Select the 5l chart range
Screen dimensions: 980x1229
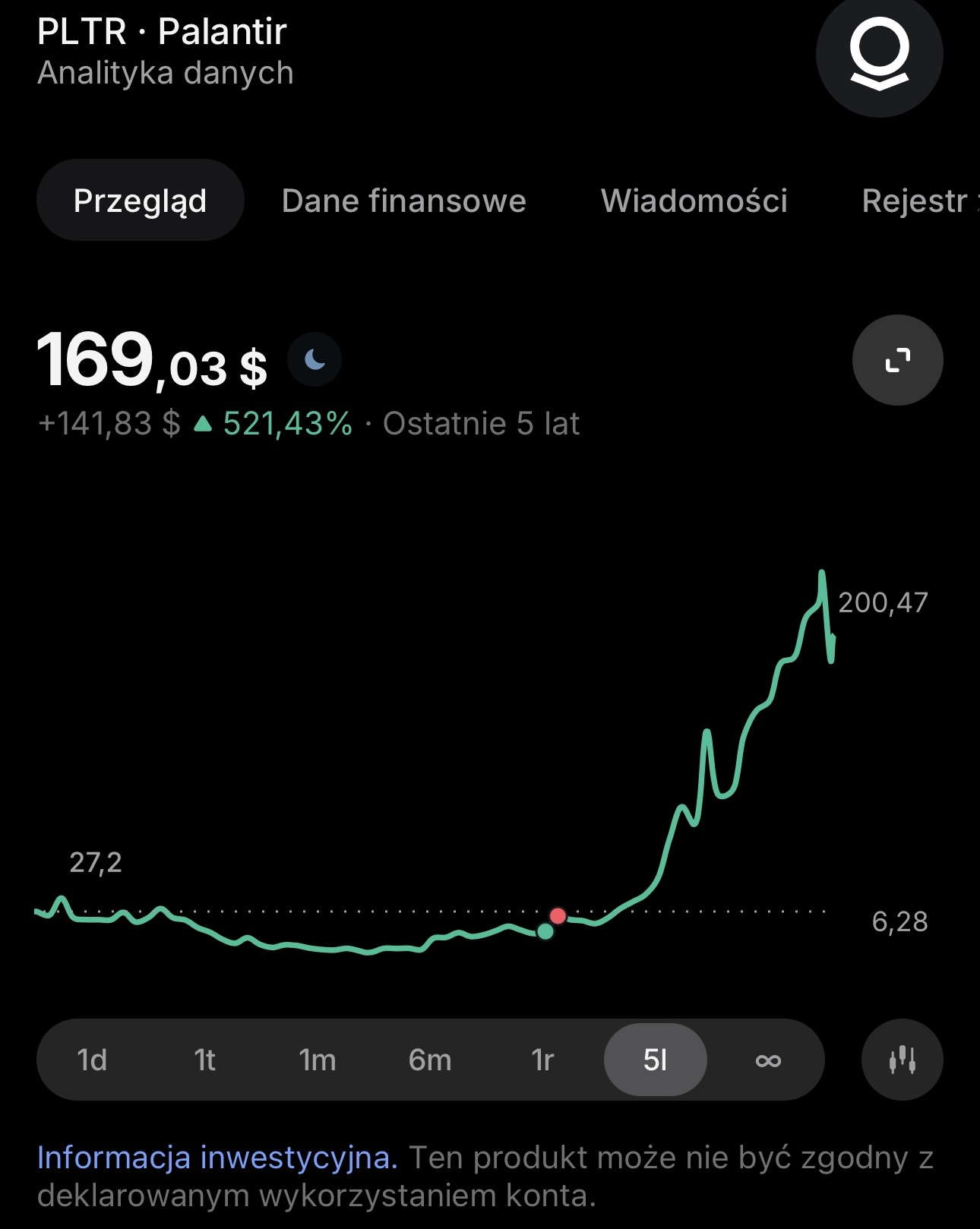click(655, 1060)
